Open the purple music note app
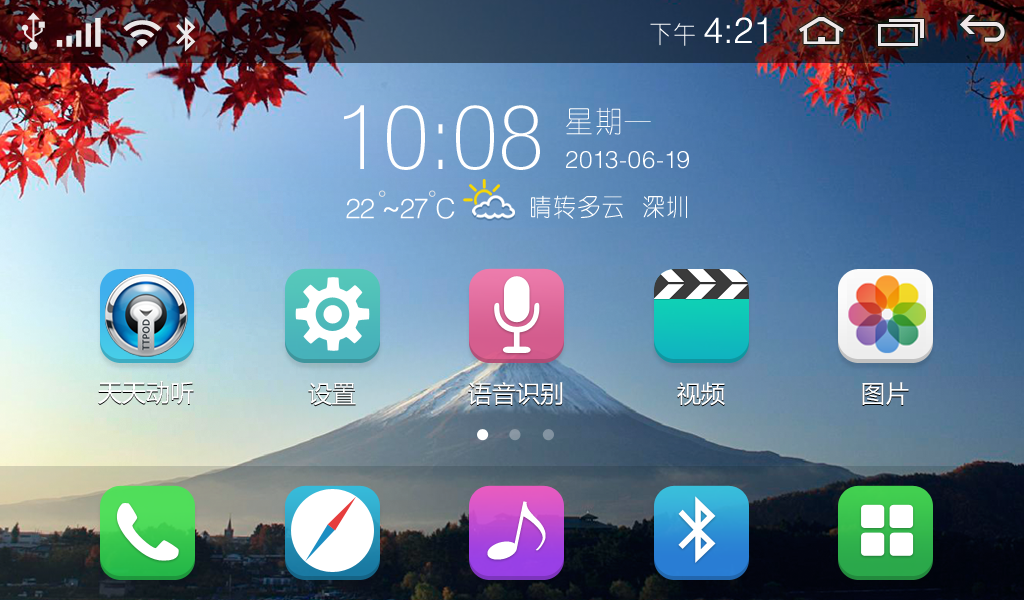 point(516,532)
